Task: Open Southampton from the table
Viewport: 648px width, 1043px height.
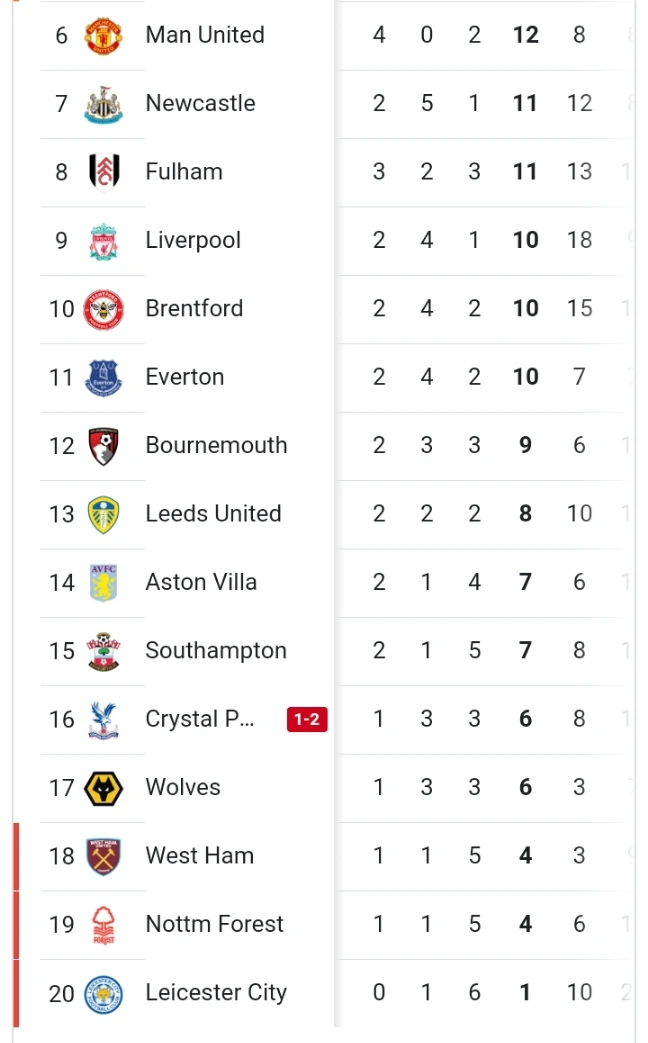Action: [323, 651]
